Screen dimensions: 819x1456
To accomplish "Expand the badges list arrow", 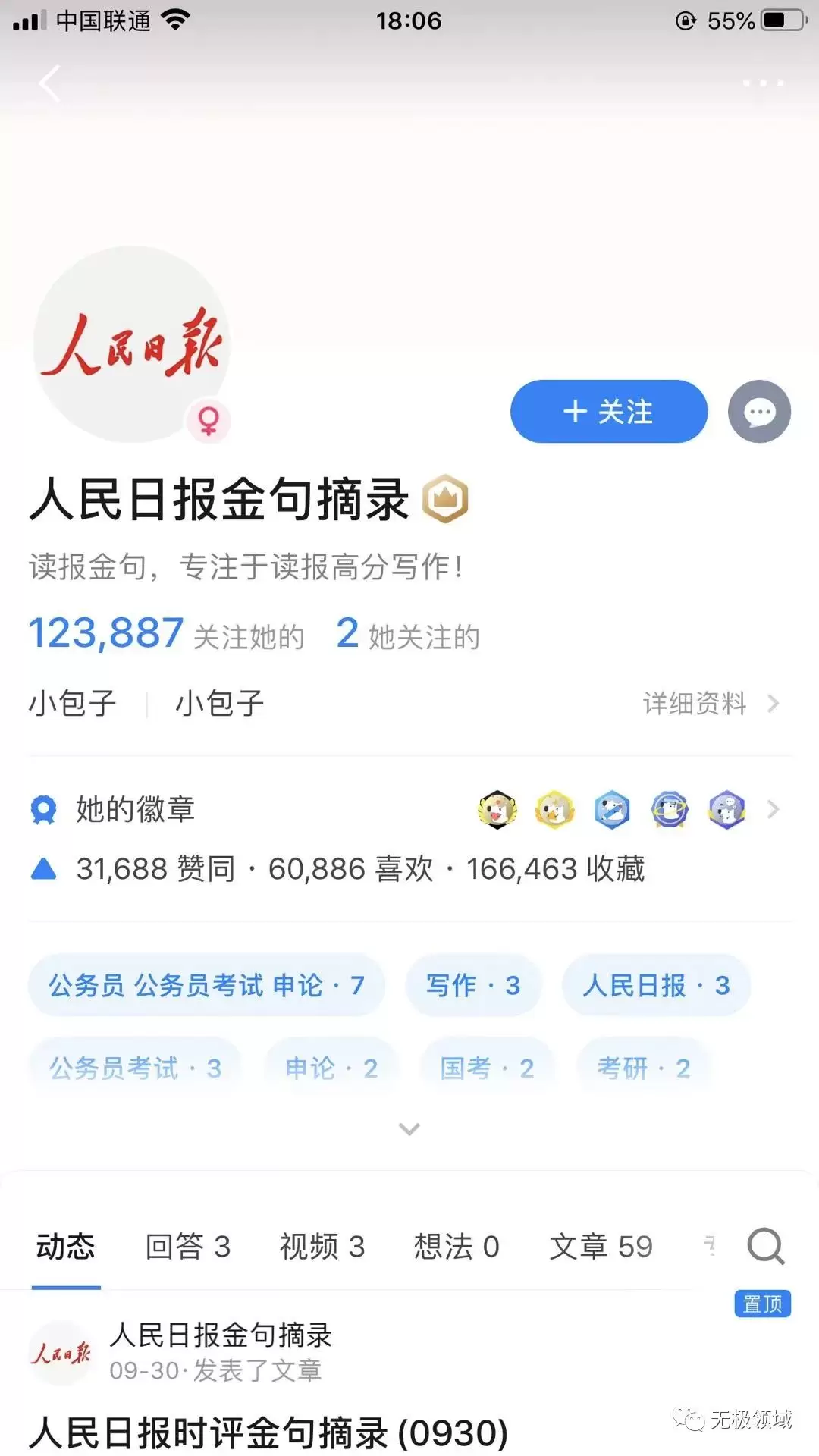I will 773,809.
